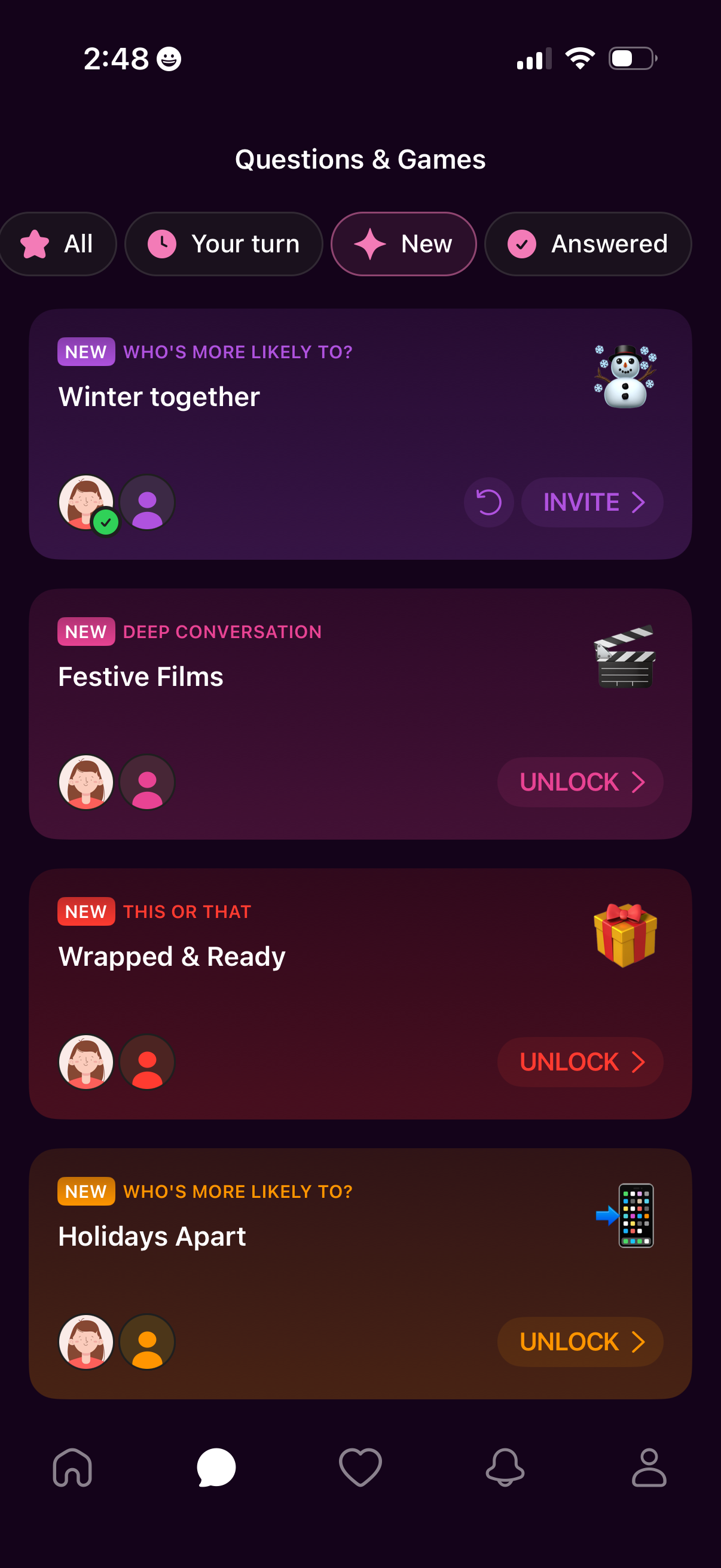Tap the replay arrow on Winter together card
Image resolution: width=721 pixels, height=1568 pixels.
(488, 502)
